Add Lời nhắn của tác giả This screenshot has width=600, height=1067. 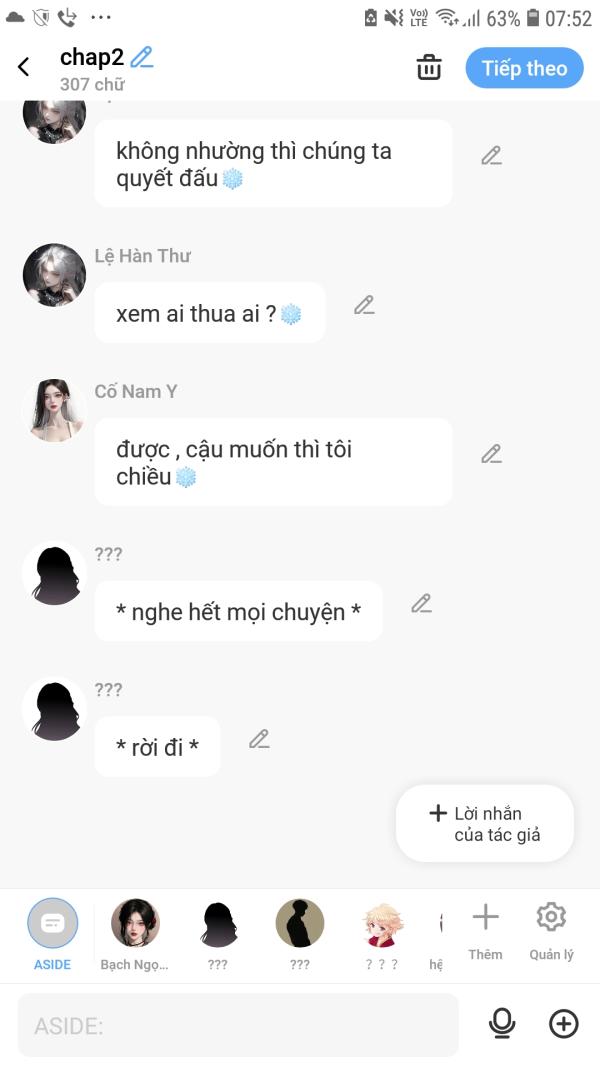point(485,824)
